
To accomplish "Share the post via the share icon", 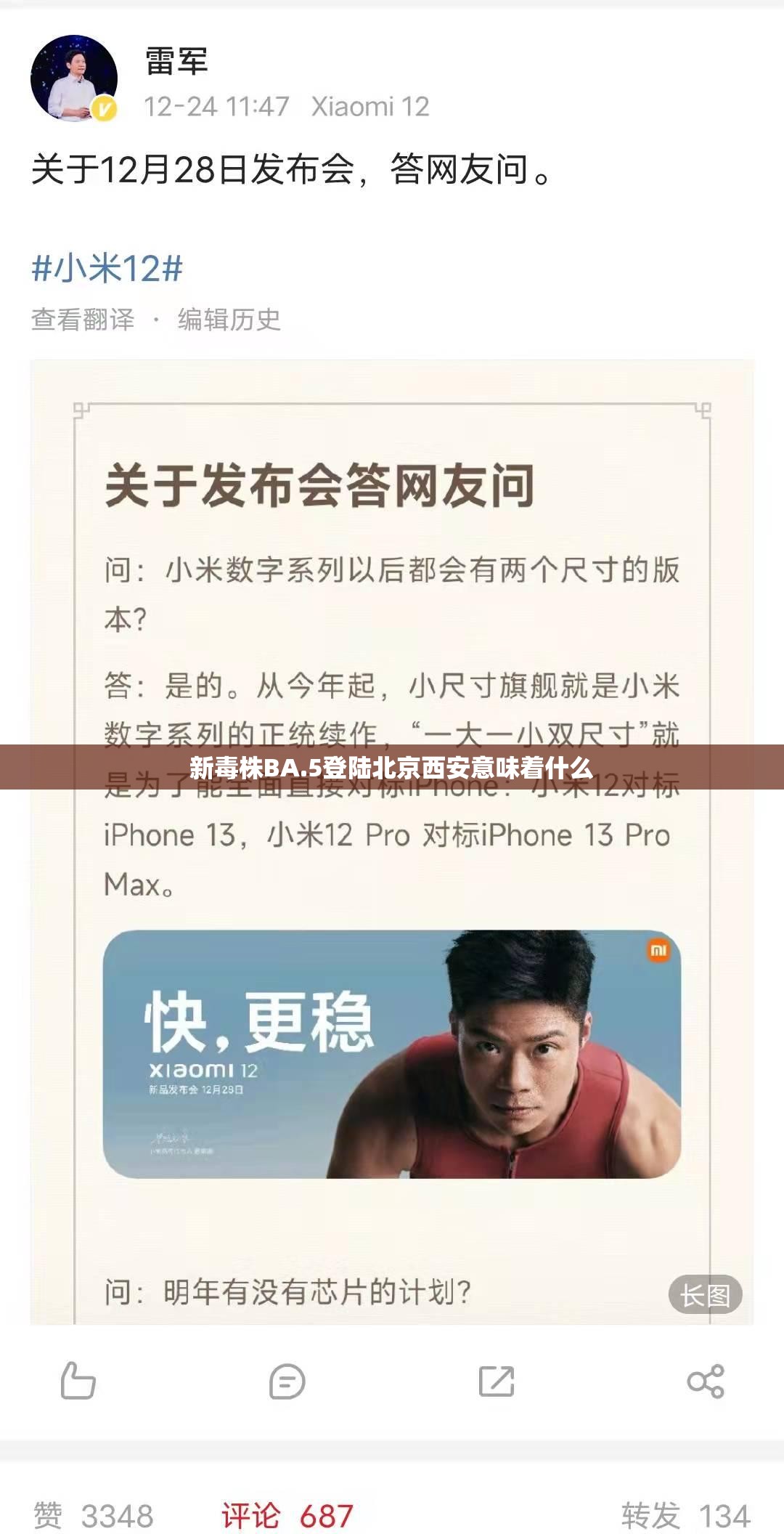I will pos(706,1381).
